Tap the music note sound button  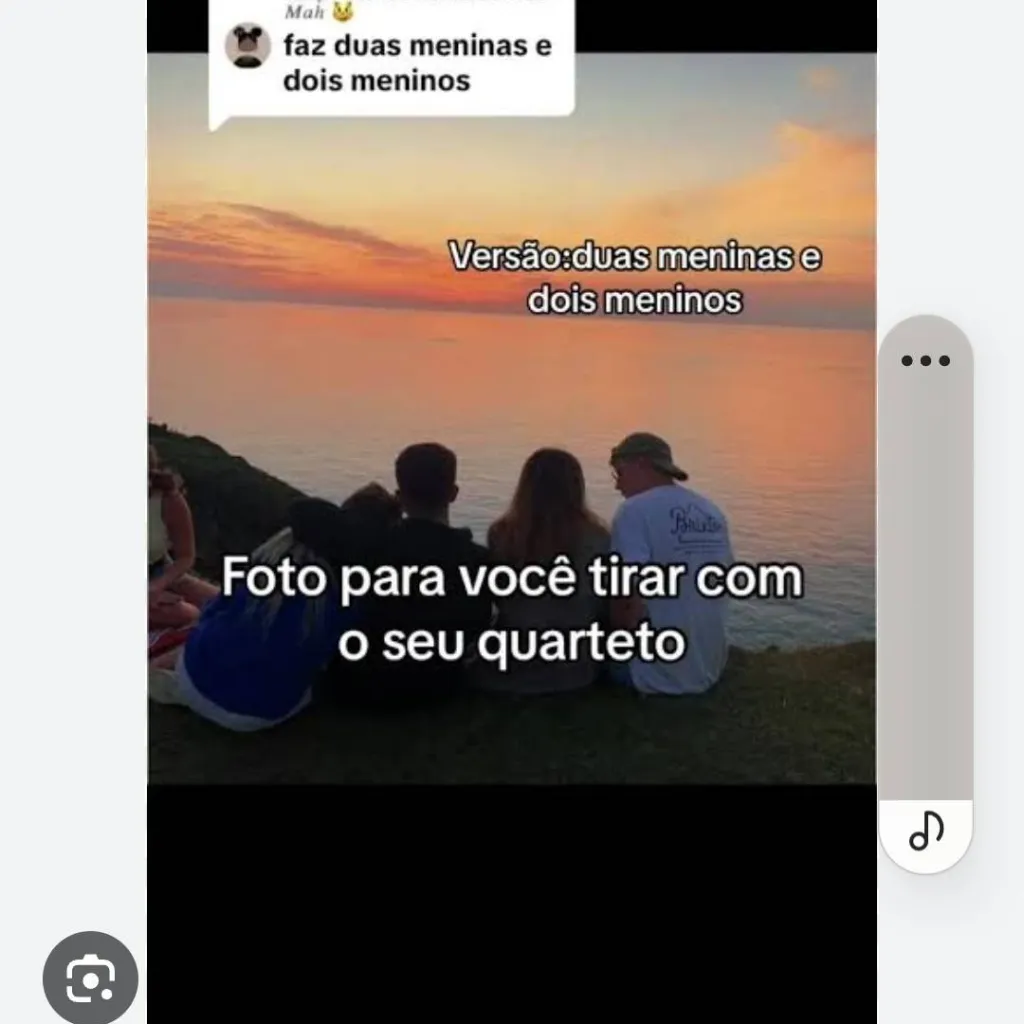[x=926, y=830]
